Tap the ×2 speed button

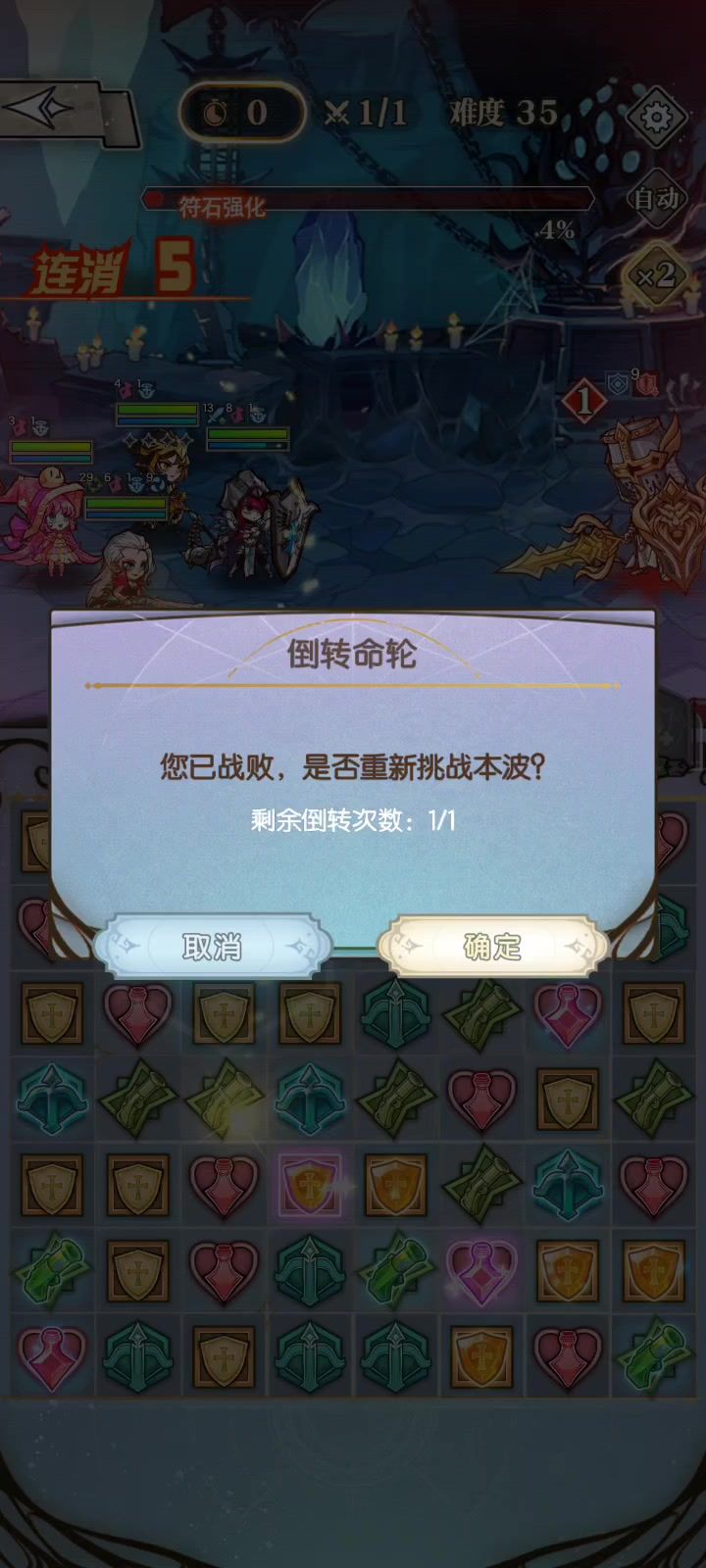[x=654, y=275]
